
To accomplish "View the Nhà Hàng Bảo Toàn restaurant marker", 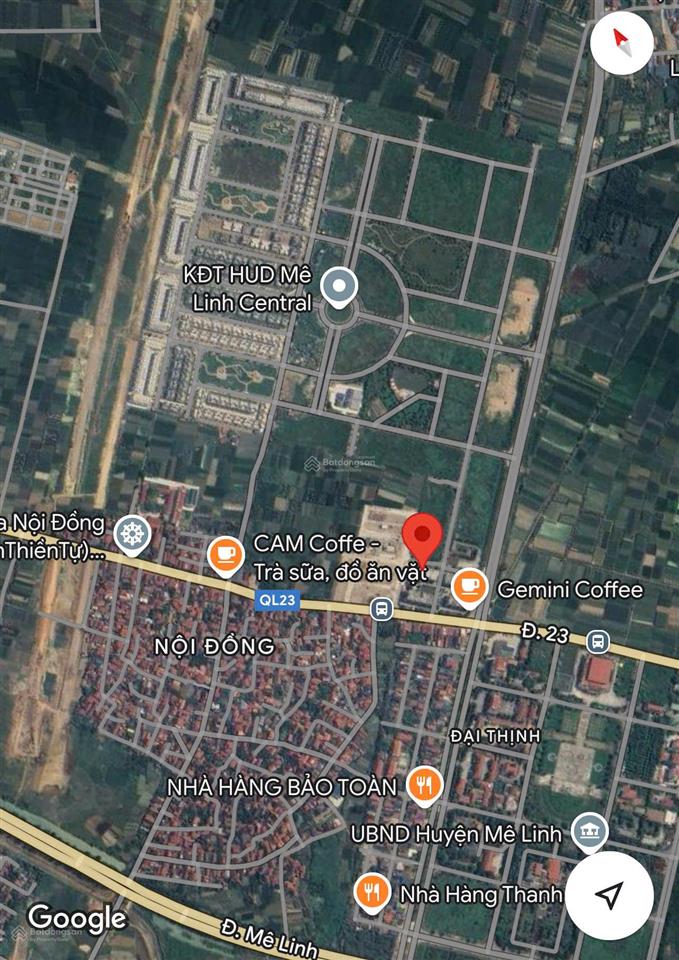I will coord(426,786).
